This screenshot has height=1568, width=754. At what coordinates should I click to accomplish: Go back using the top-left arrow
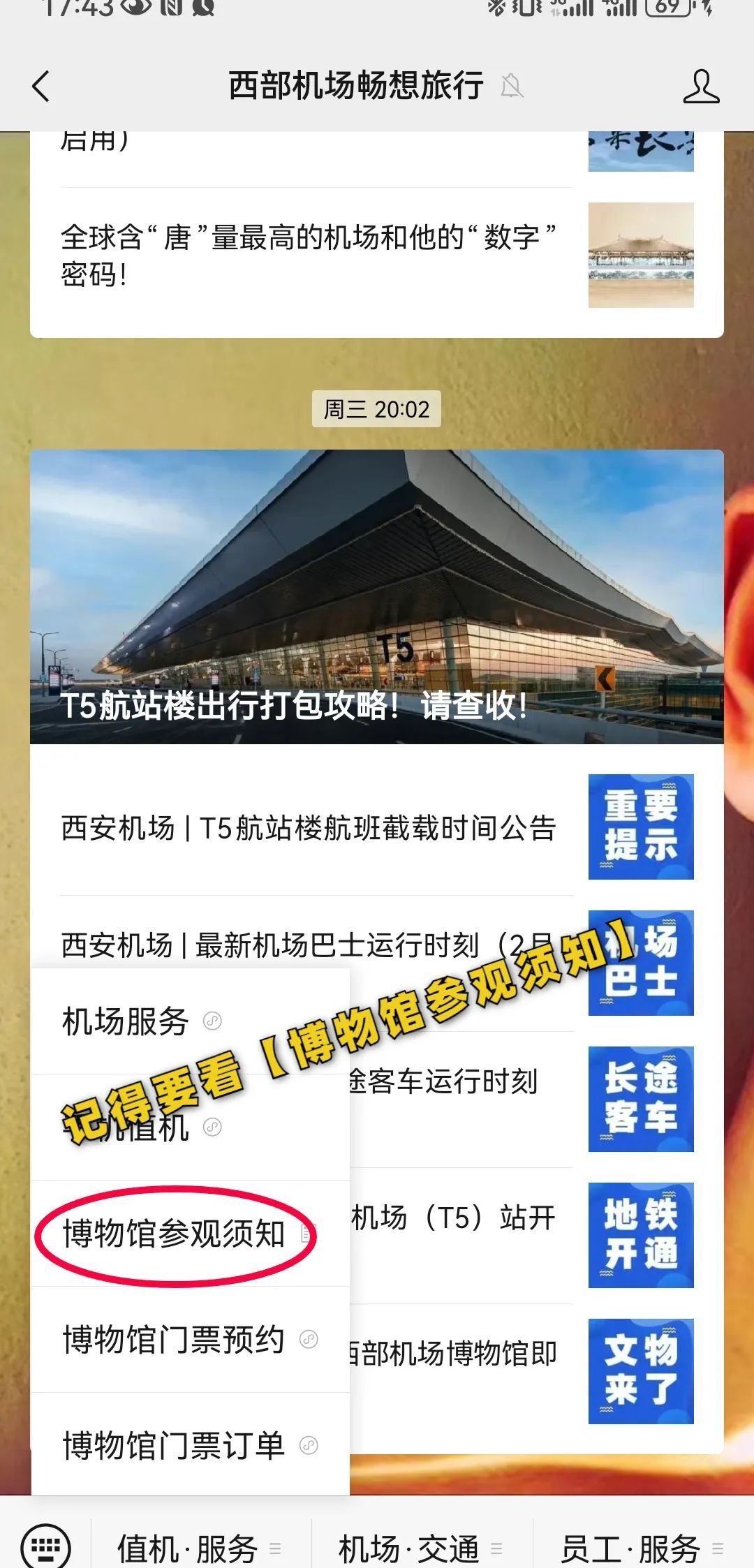(x=42, y=87)
